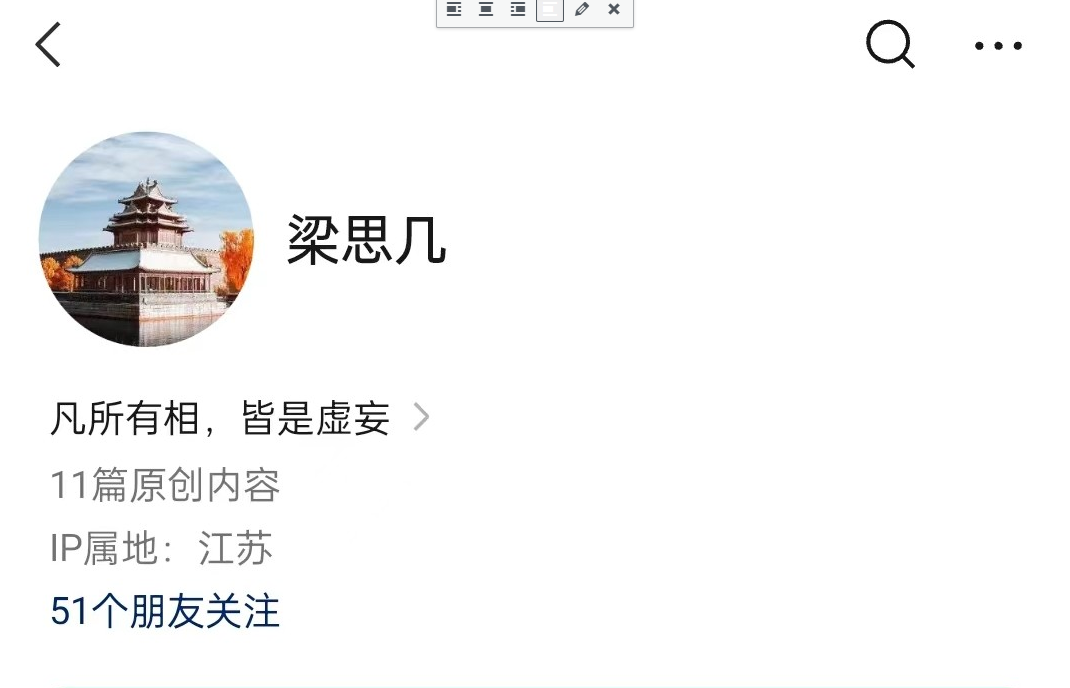Open the three-dot overflow menu
Screen dimensions: 1070x688
pos(998,46)
